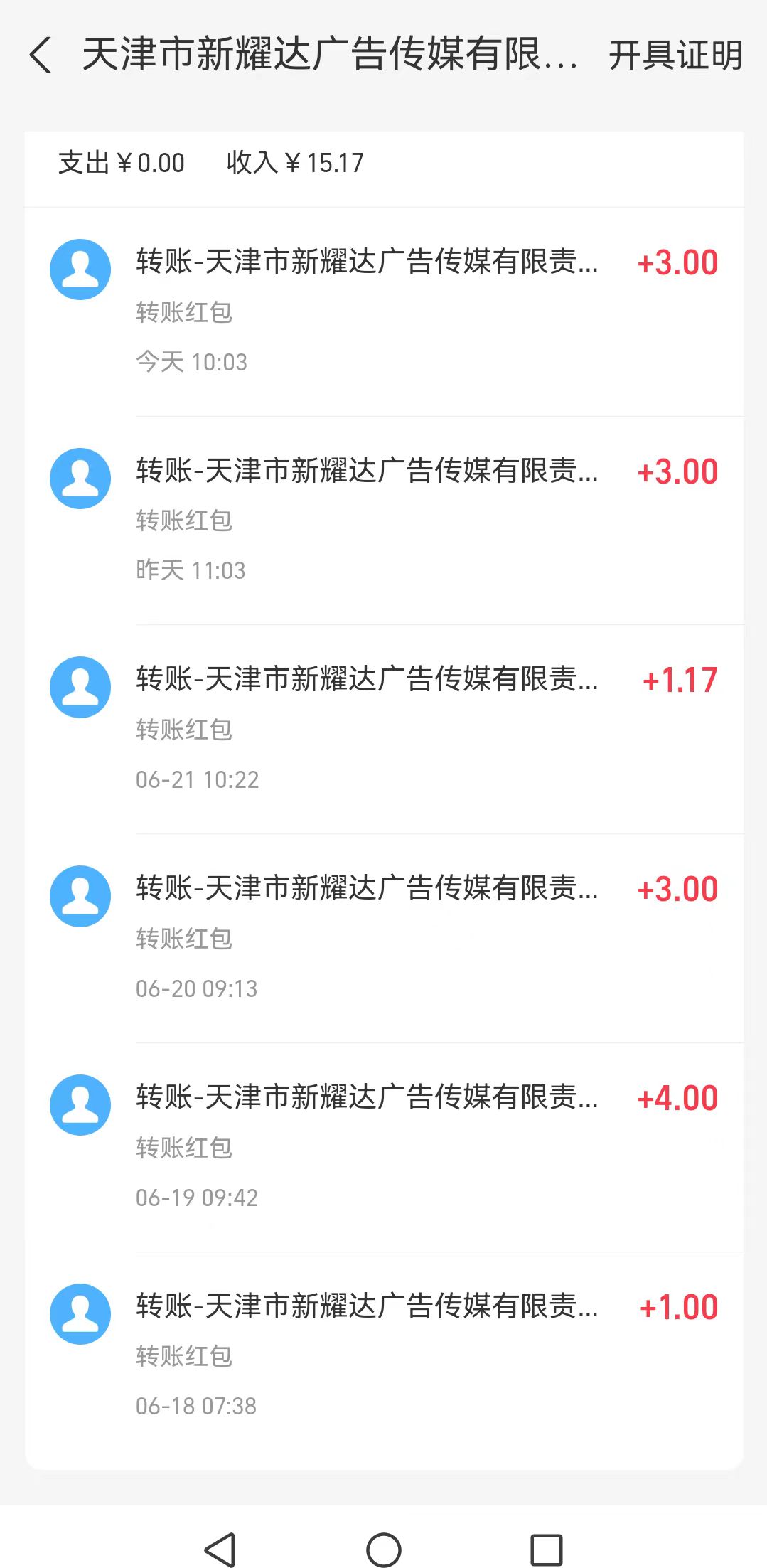Open the +3.00 transfer from 今天 10:03
767x1568 pixels.
384,312
